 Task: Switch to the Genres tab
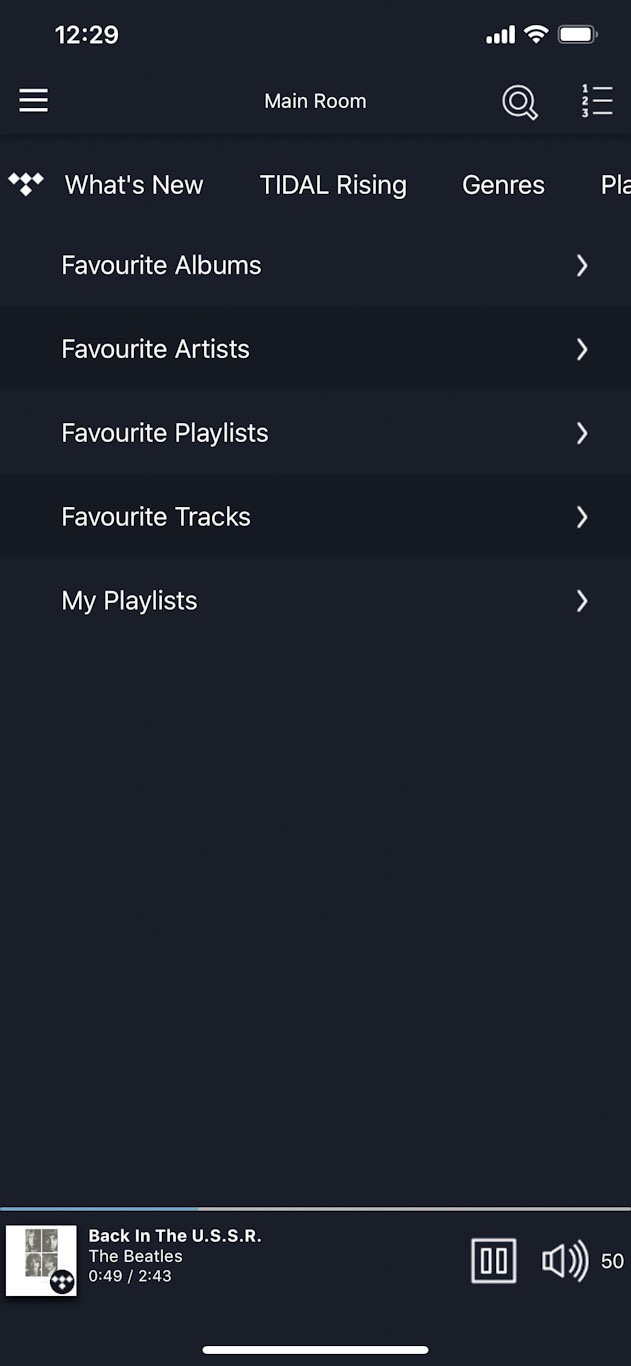[x=503, y=185]
